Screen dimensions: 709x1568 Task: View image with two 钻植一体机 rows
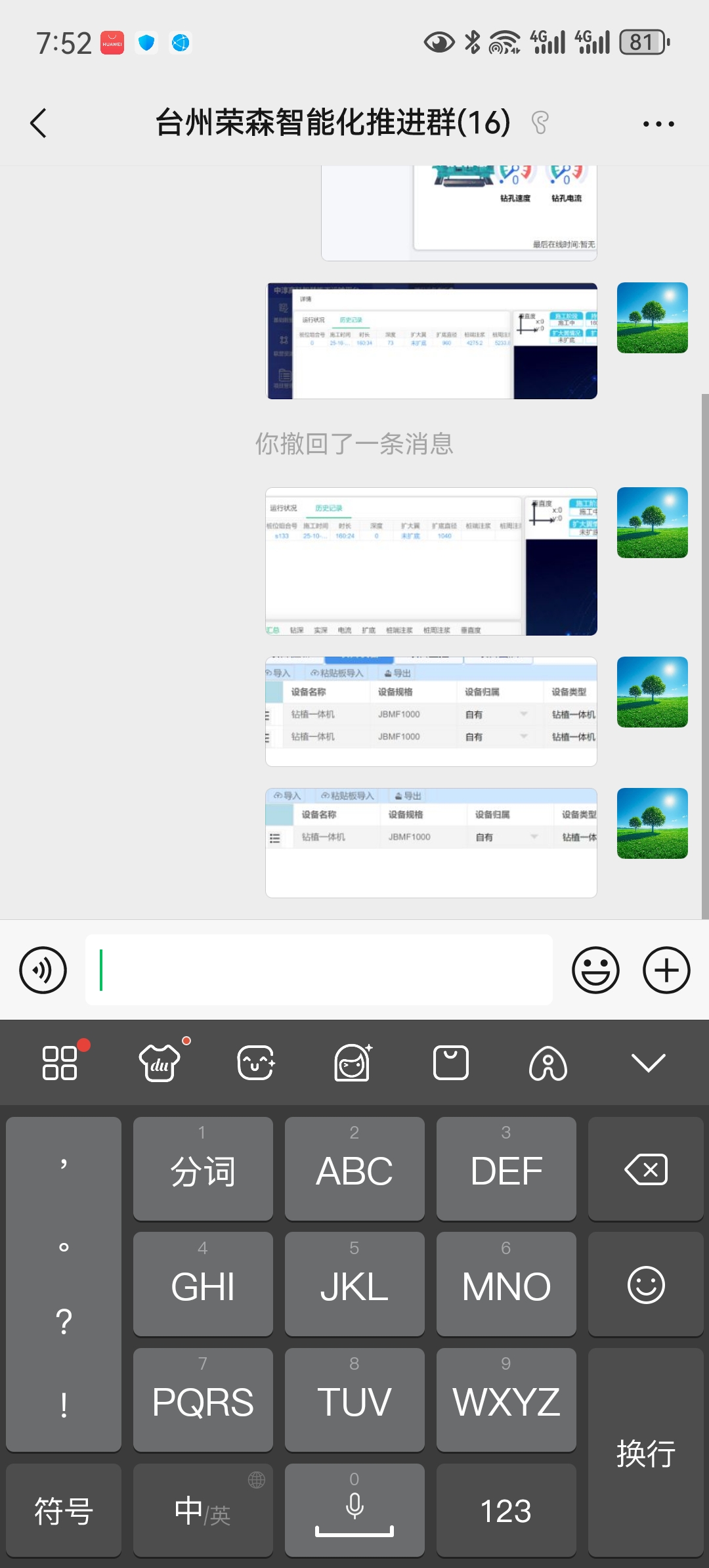431,711
